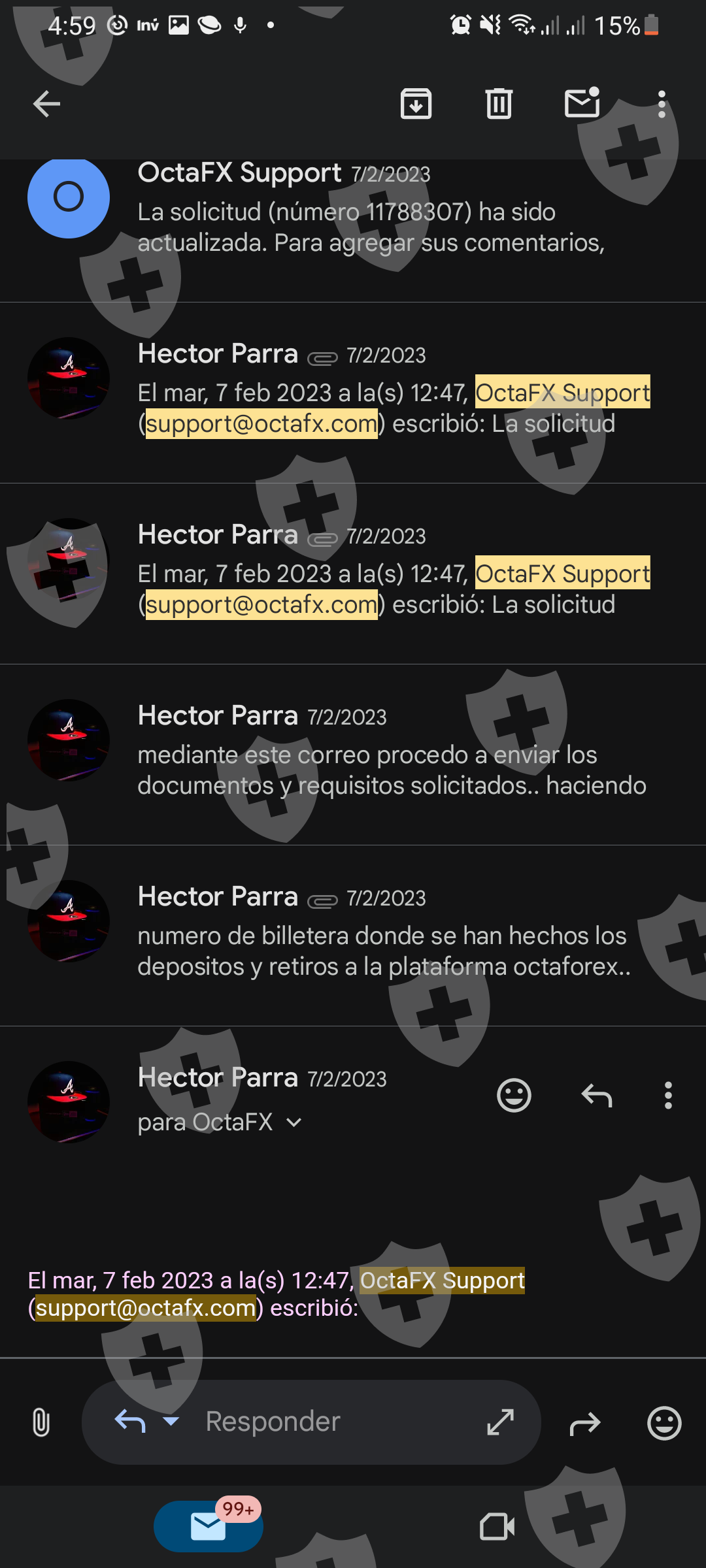Expand the reply box to full screen
This screenshot has height=1568, width=706.
point(500,1422)
